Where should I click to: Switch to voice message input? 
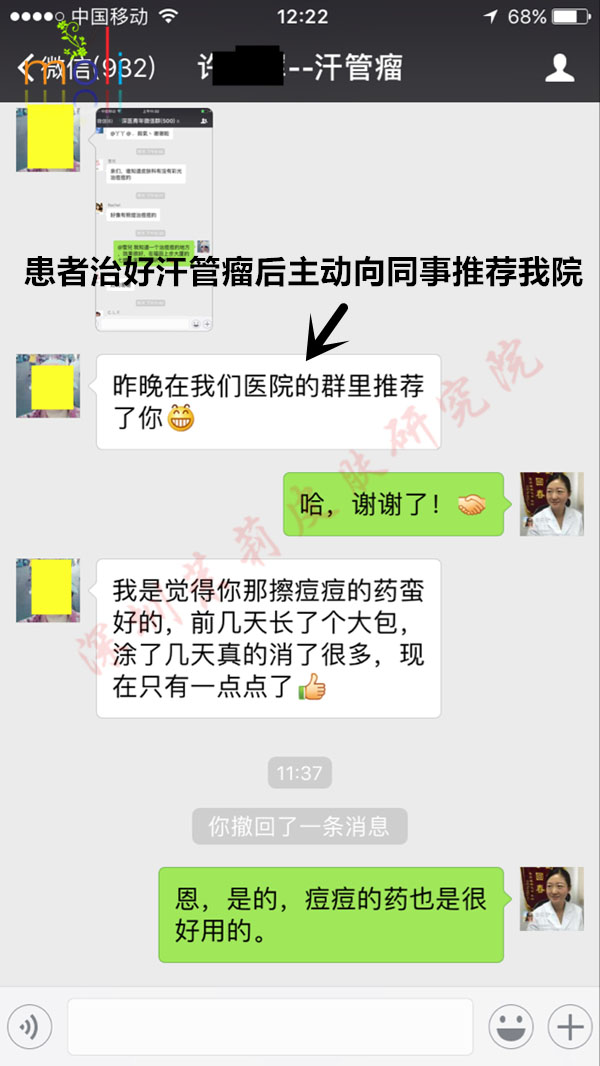(29, 1027)
